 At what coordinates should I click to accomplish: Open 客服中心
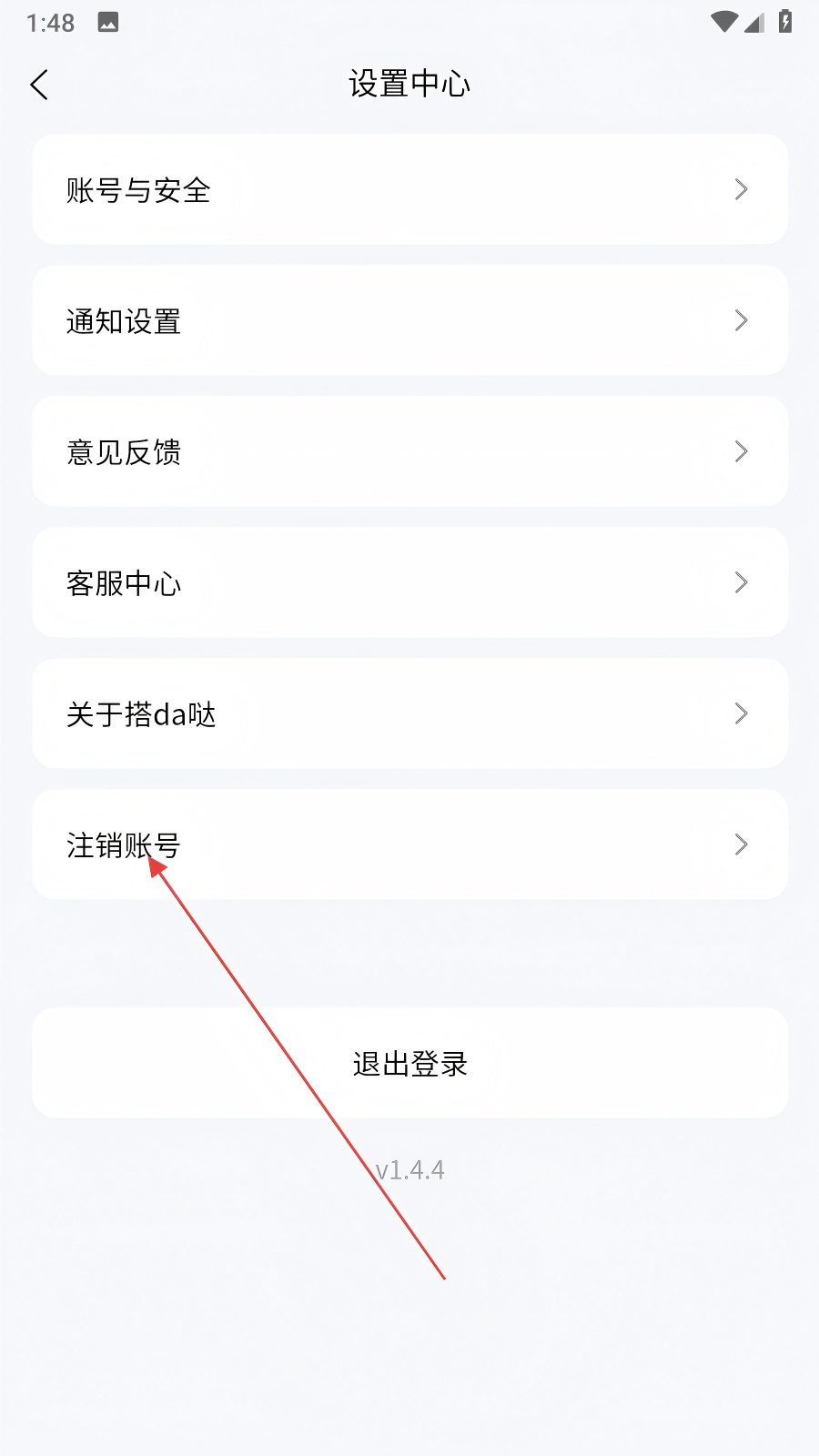(x=409, y=582)
